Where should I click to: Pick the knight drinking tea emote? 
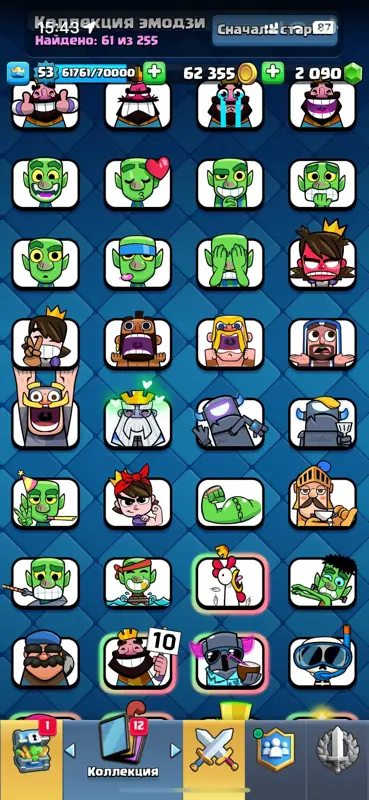(323, 498)
